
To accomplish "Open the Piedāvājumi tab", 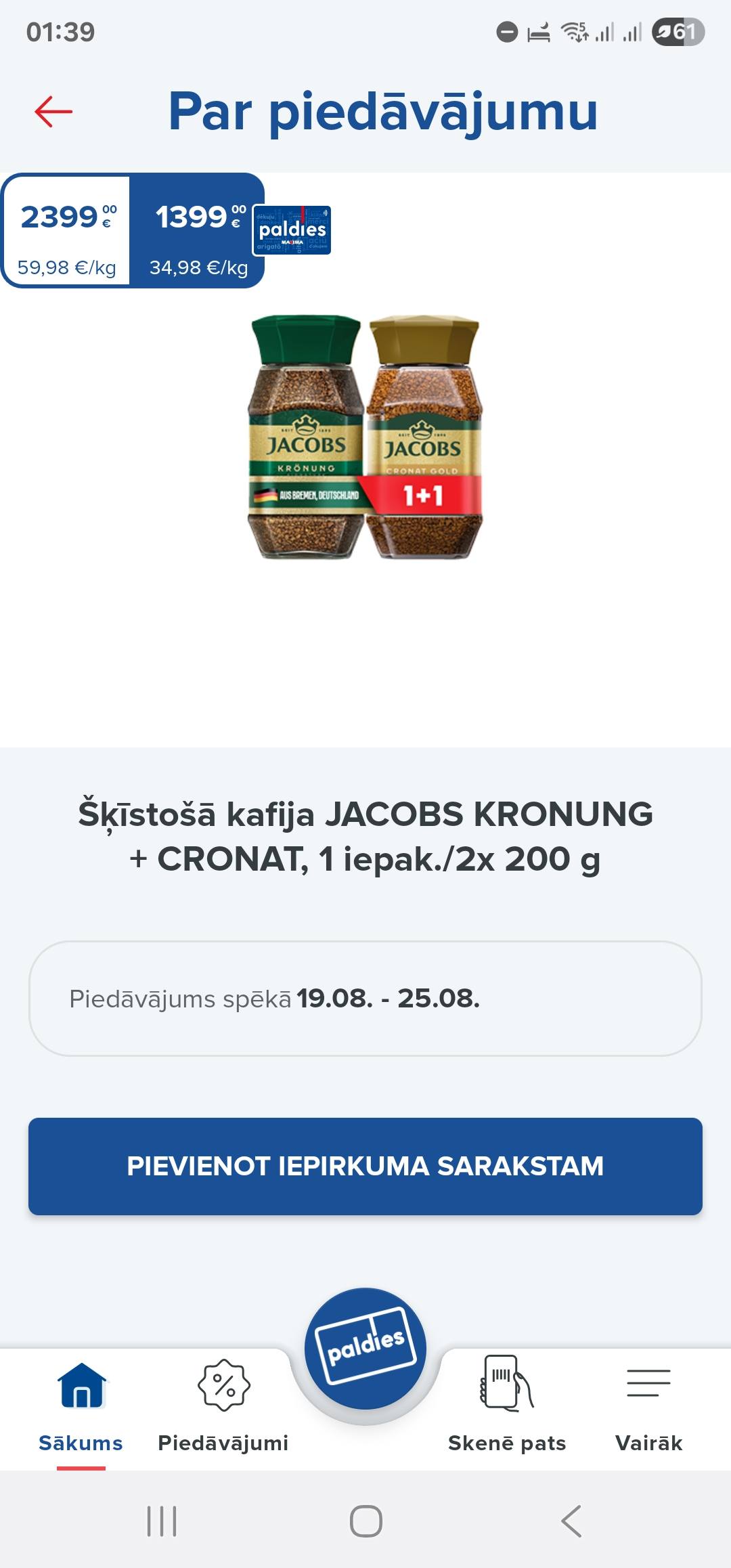I will 223,1406.
